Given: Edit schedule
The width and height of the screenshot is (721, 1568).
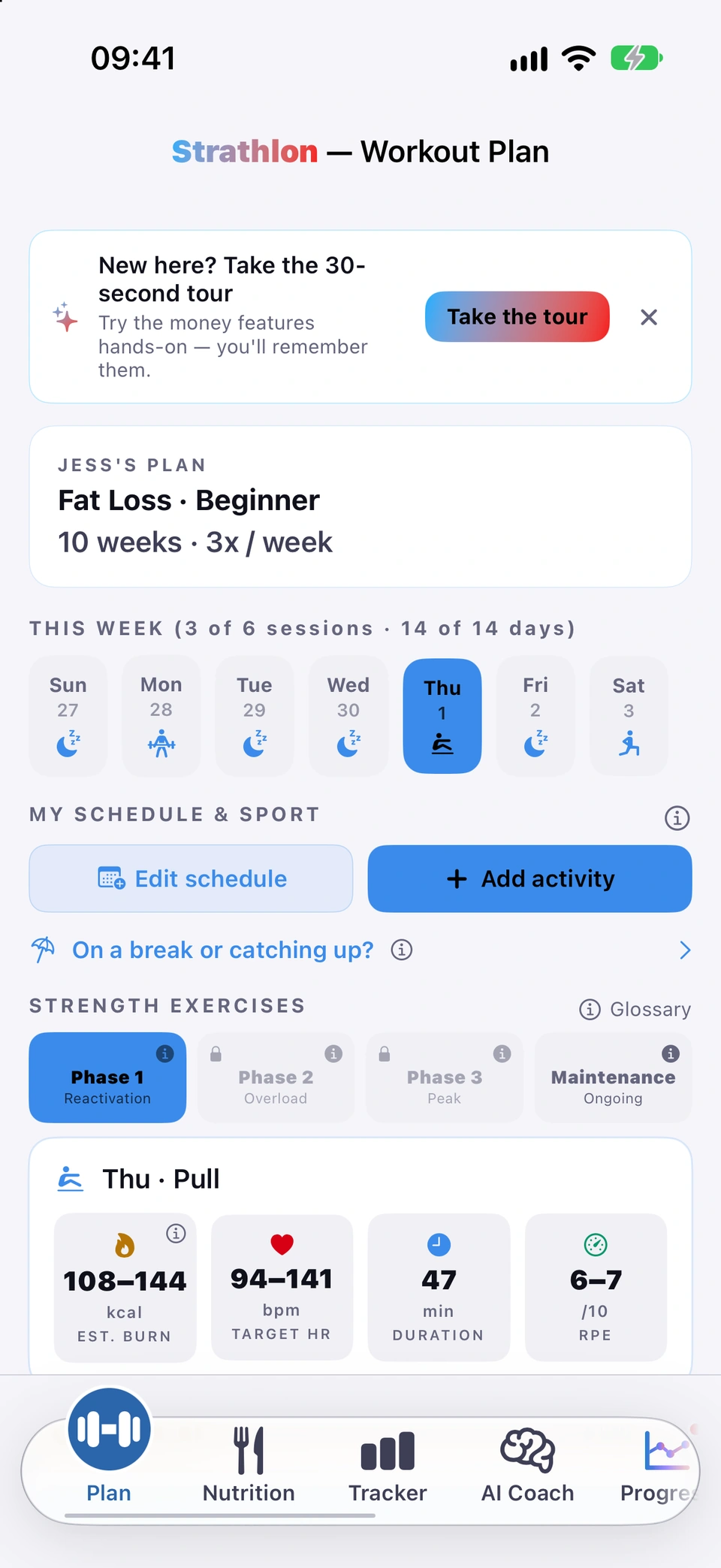Looking at the screenshot, I should pos(191,878).
